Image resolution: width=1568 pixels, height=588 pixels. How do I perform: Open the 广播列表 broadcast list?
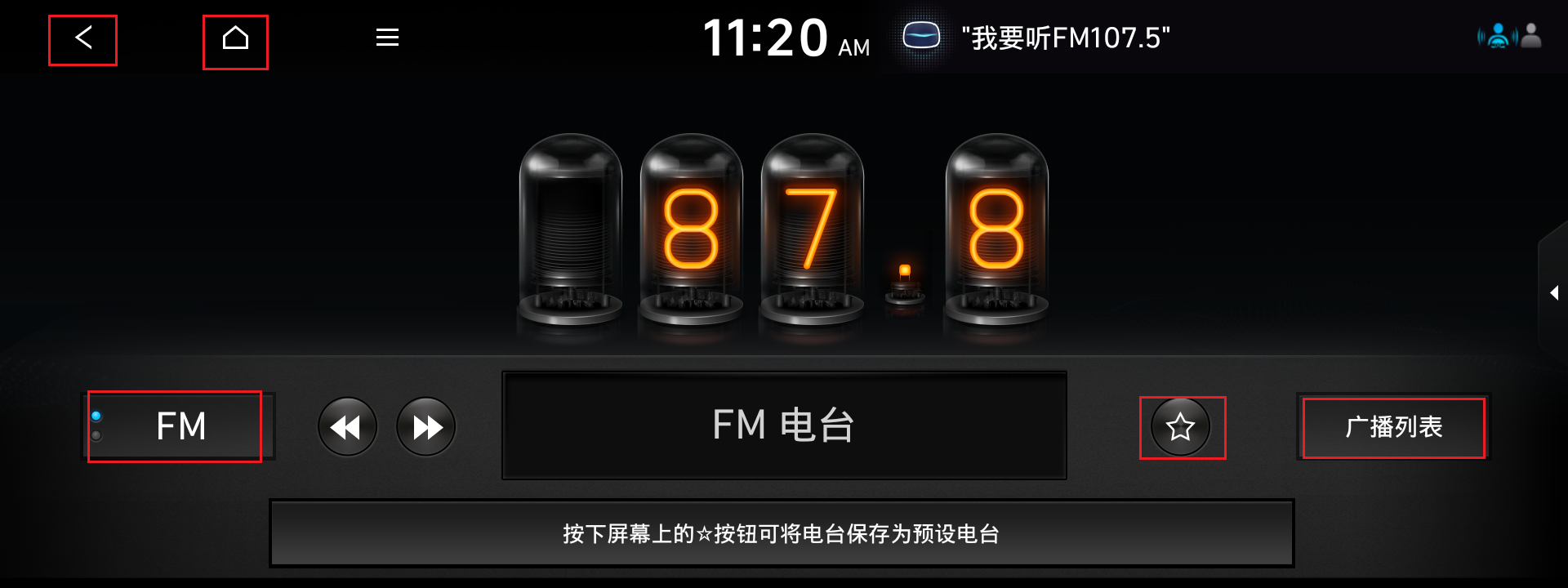coord(1393,427)
